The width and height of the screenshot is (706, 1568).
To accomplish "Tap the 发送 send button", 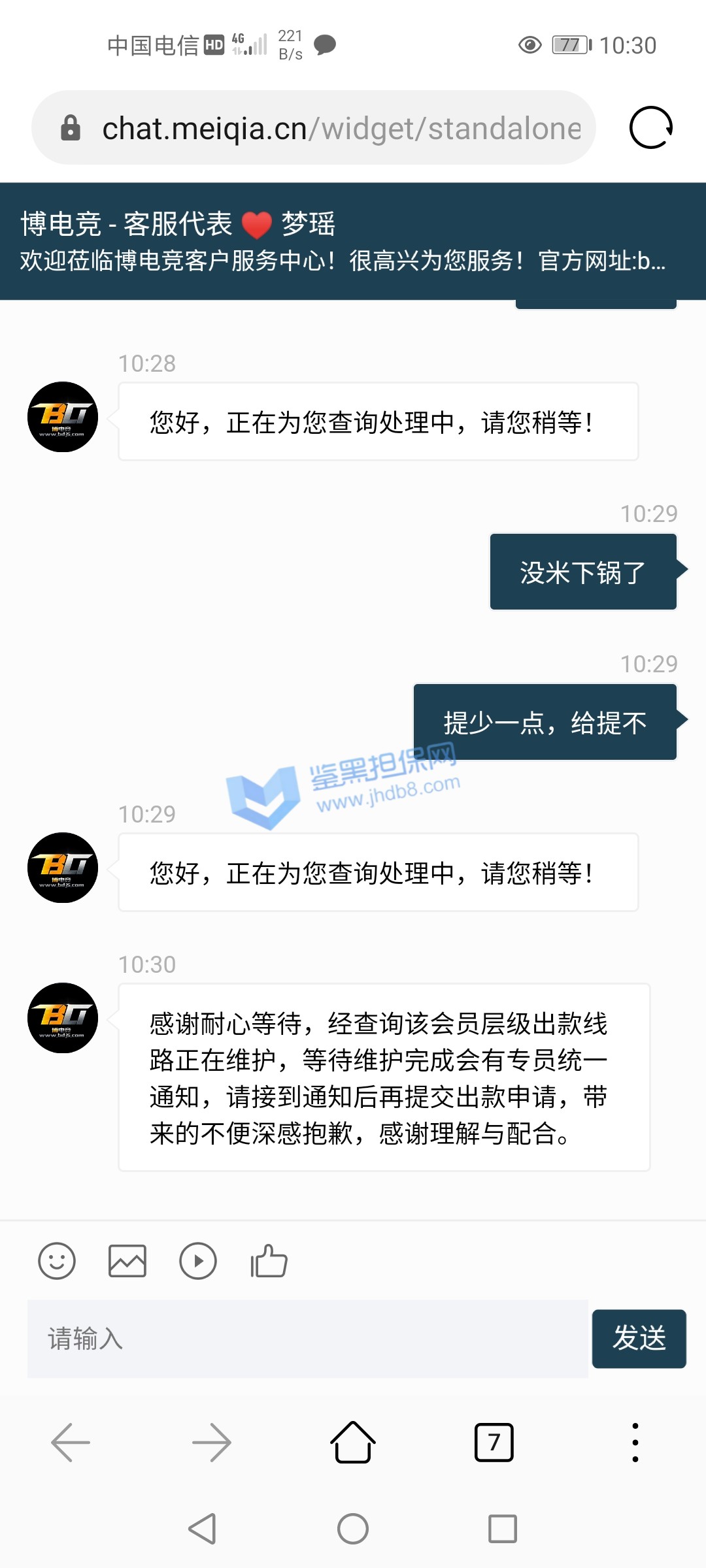I will pyautogui.click(x=639, y=1339).
